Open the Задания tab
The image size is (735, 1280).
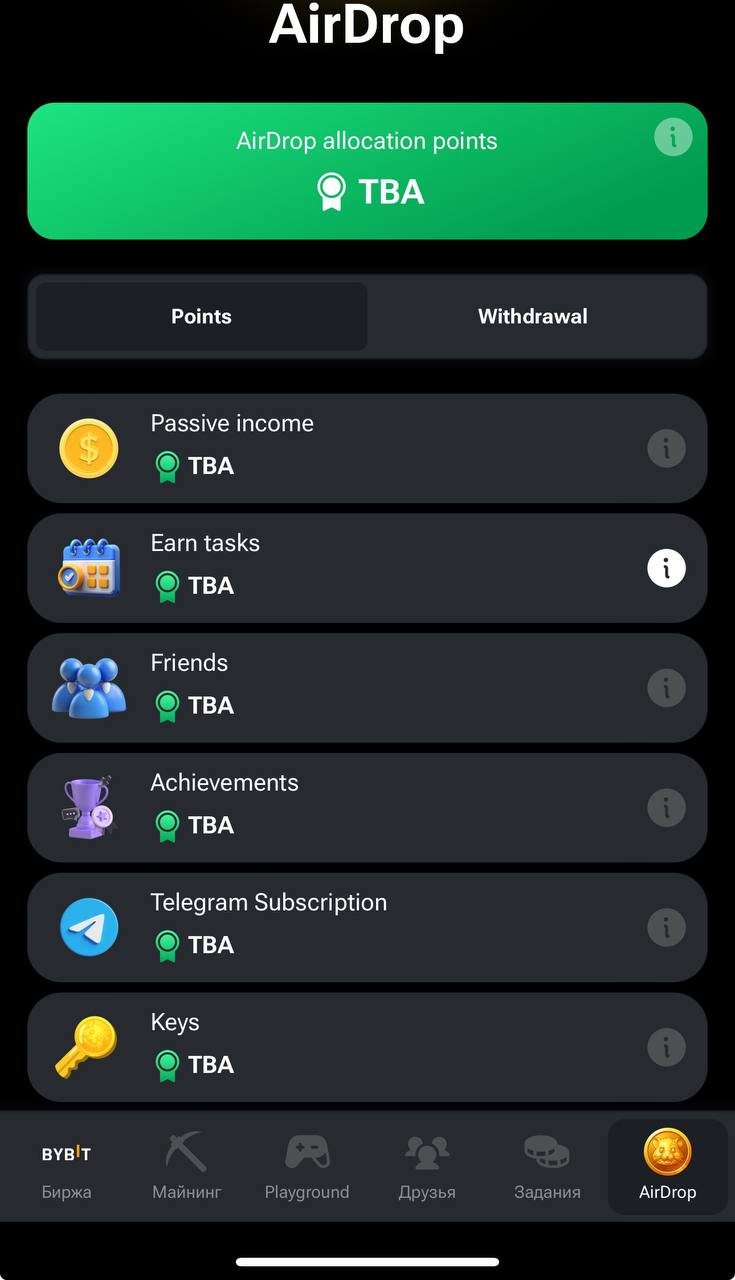(x=547, y=1166)
